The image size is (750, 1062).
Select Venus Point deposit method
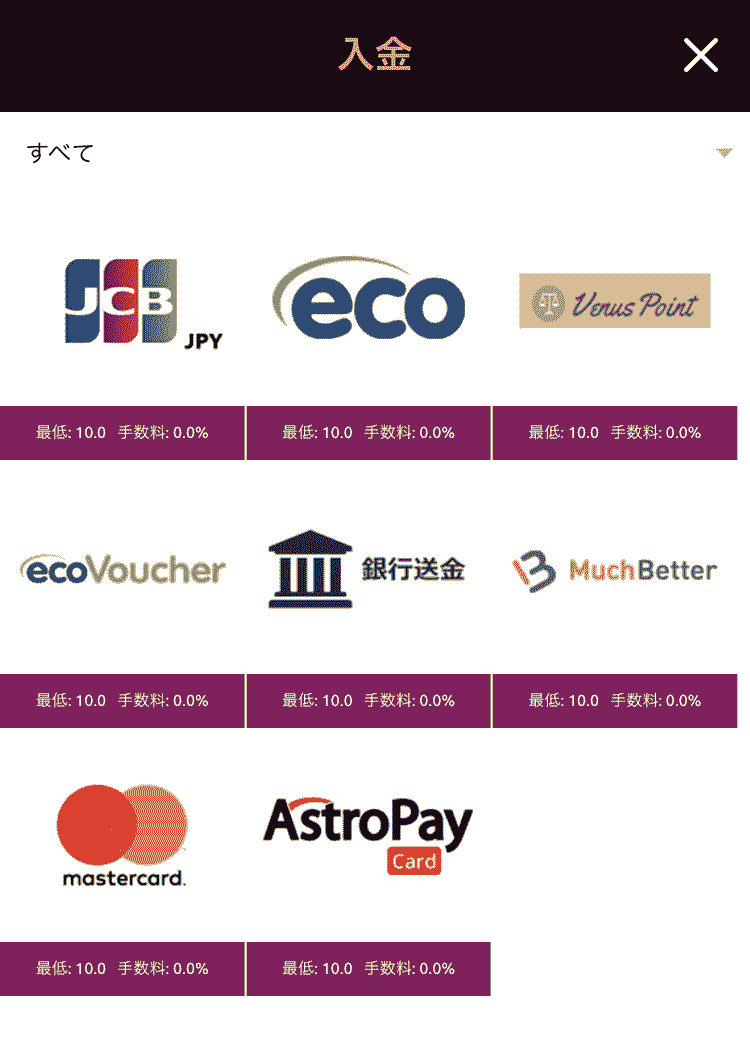[x=615, y=302]
